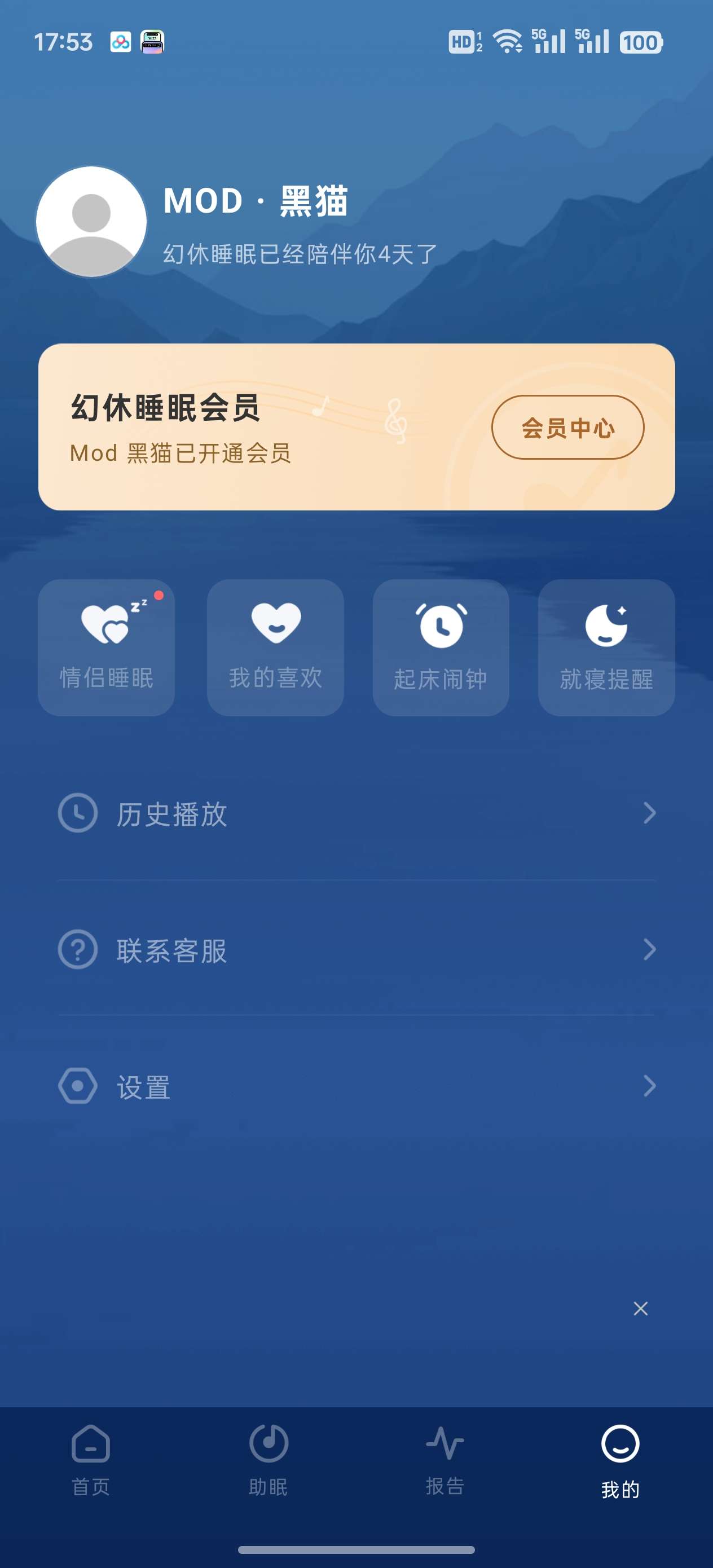This screenshot has height=1568, width=713.
Task: Open 情侣睡眠 couple sleep
Action: (107, 647)
